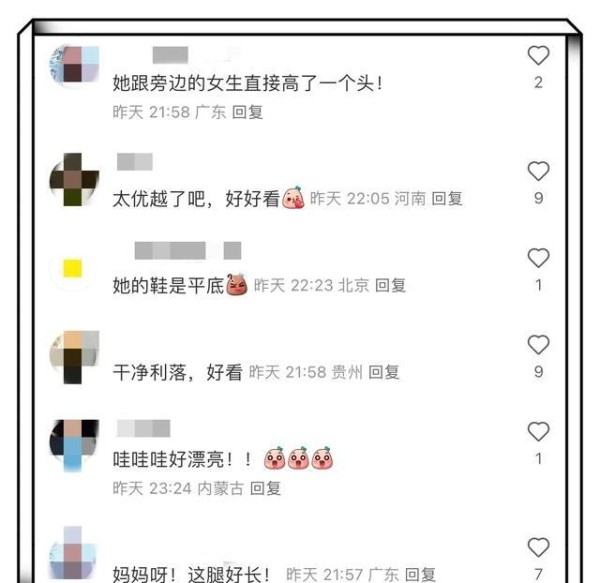This screenshot has width=600, height=583.
Task: Reply to the 她的鞋是平底 comment
Action: click(x=390, y=286)
